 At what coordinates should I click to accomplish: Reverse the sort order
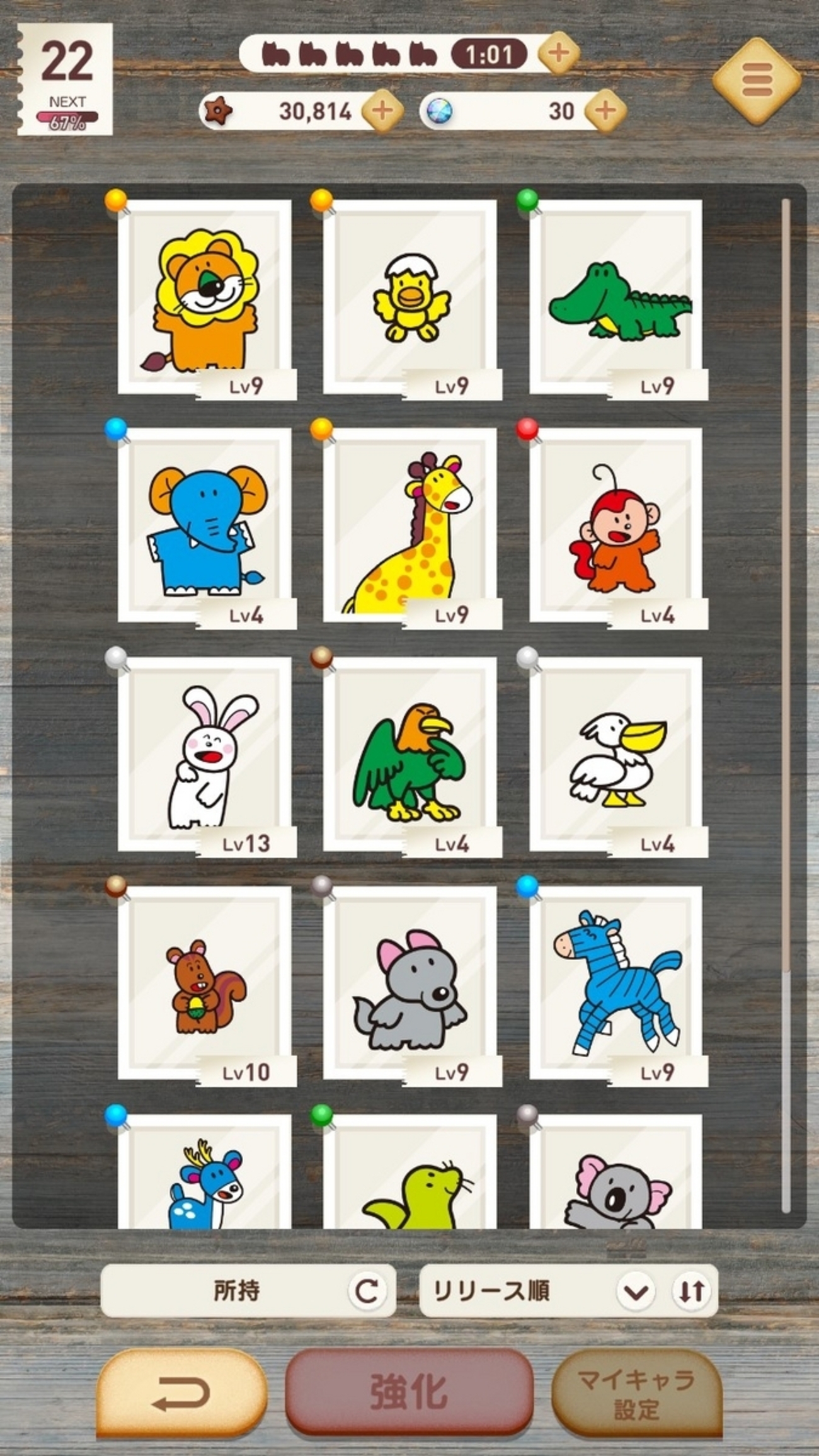(x=691, y=1291)
